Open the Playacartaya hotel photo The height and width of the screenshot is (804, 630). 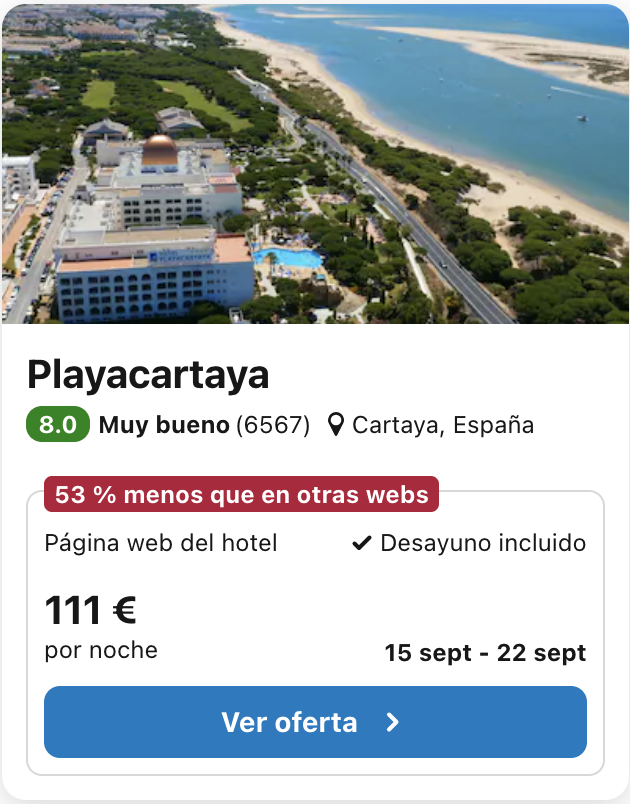point(315,163)
